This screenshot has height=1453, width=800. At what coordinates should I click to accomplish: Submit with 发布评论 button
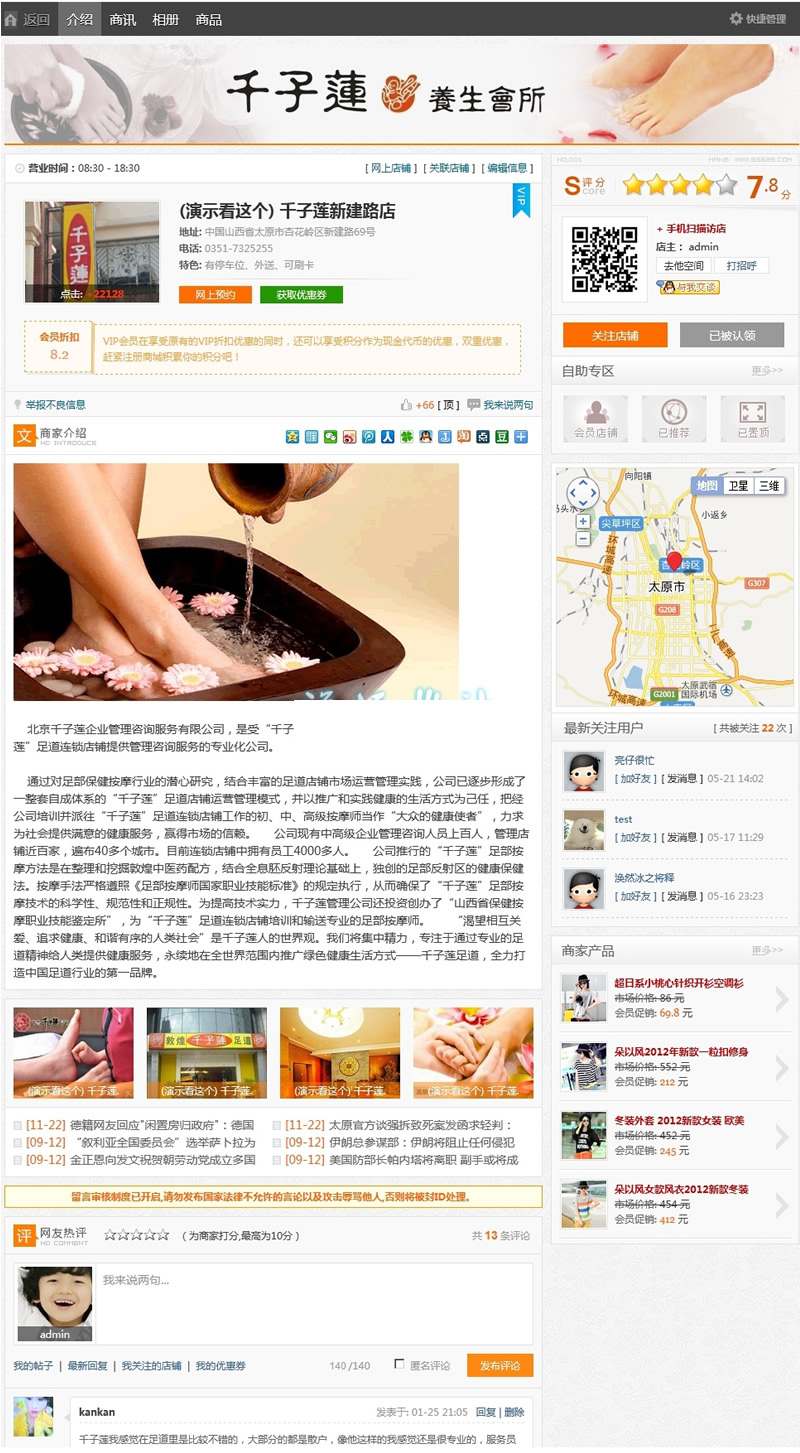(499, 1365)
